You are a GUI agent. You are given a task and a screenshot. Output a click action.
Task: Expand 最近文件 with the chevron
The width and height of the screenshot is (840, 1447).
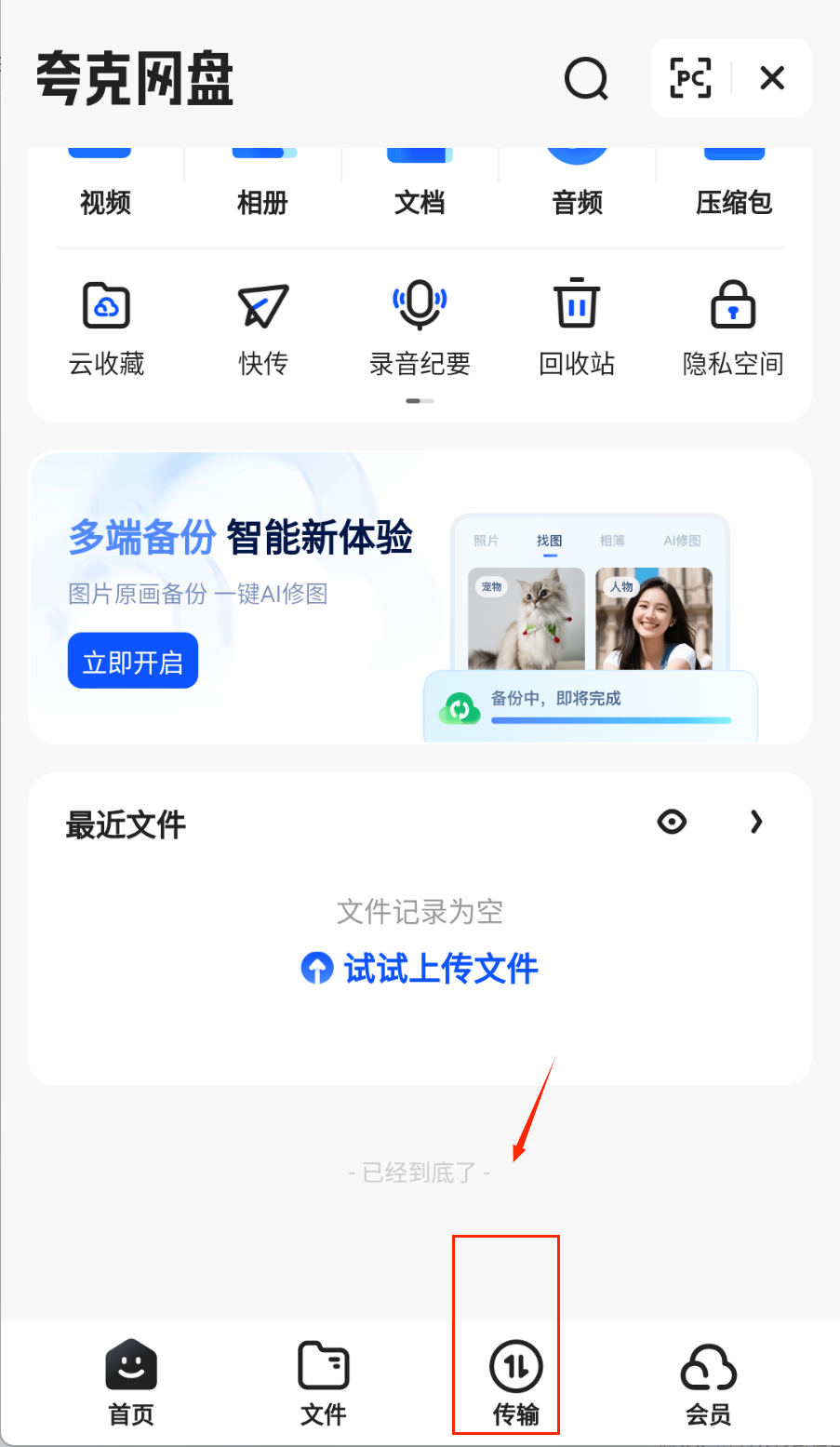(x=756, y=822)
